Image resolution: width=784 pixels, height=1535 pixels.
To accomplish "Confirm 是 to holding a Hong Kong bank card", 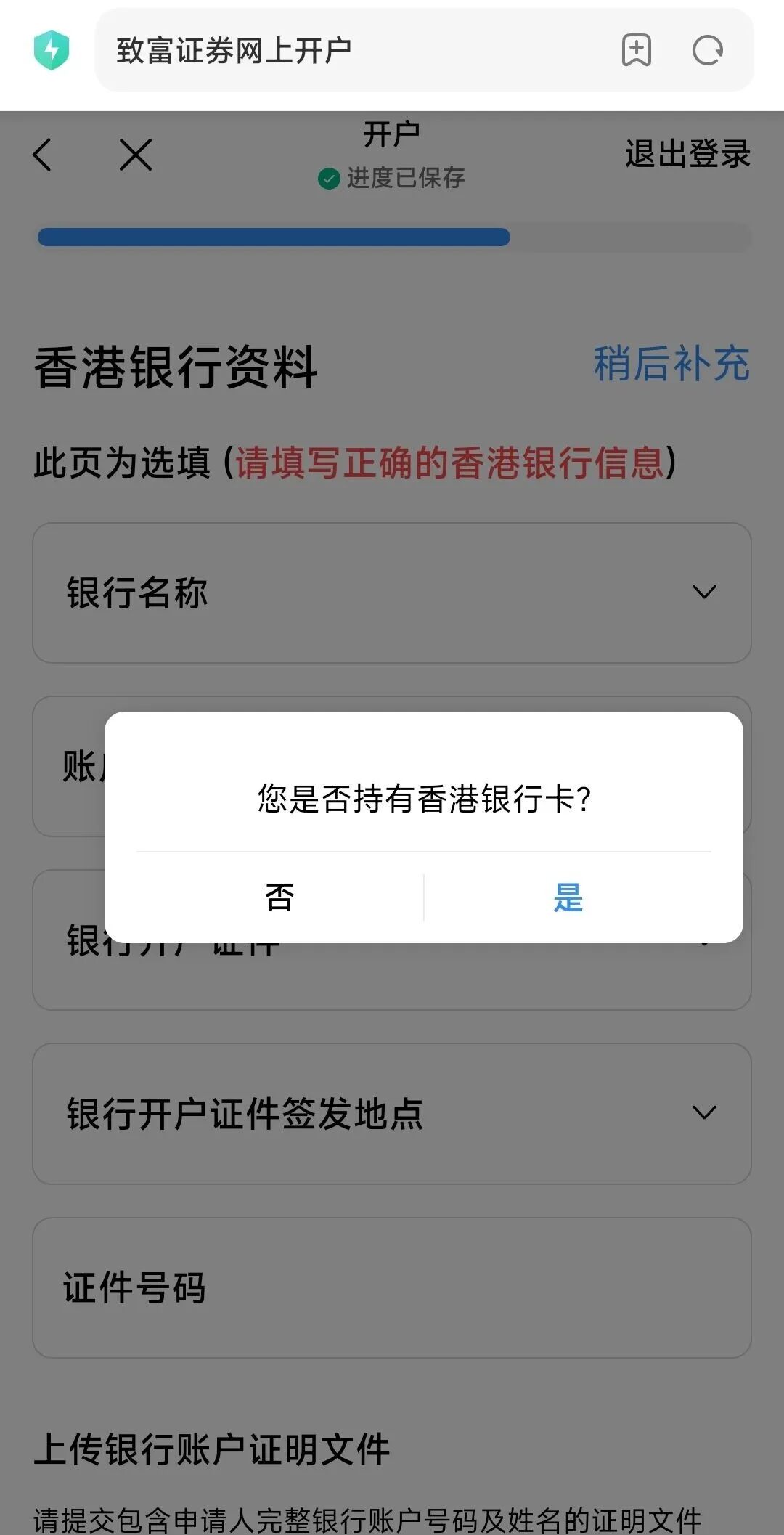I will pos(568,897).
